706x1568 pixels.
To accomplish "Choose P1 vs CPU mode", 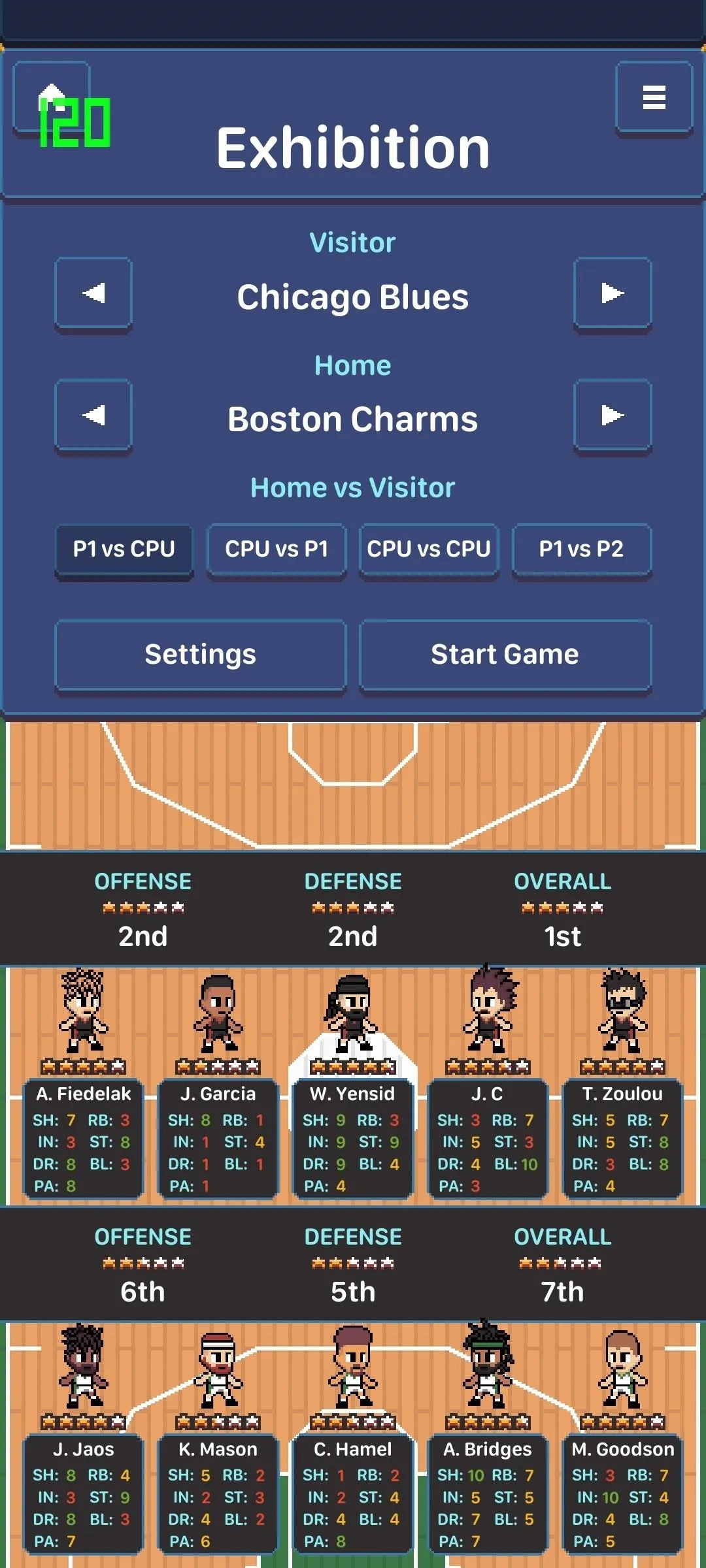I will (x=124, y=550).
